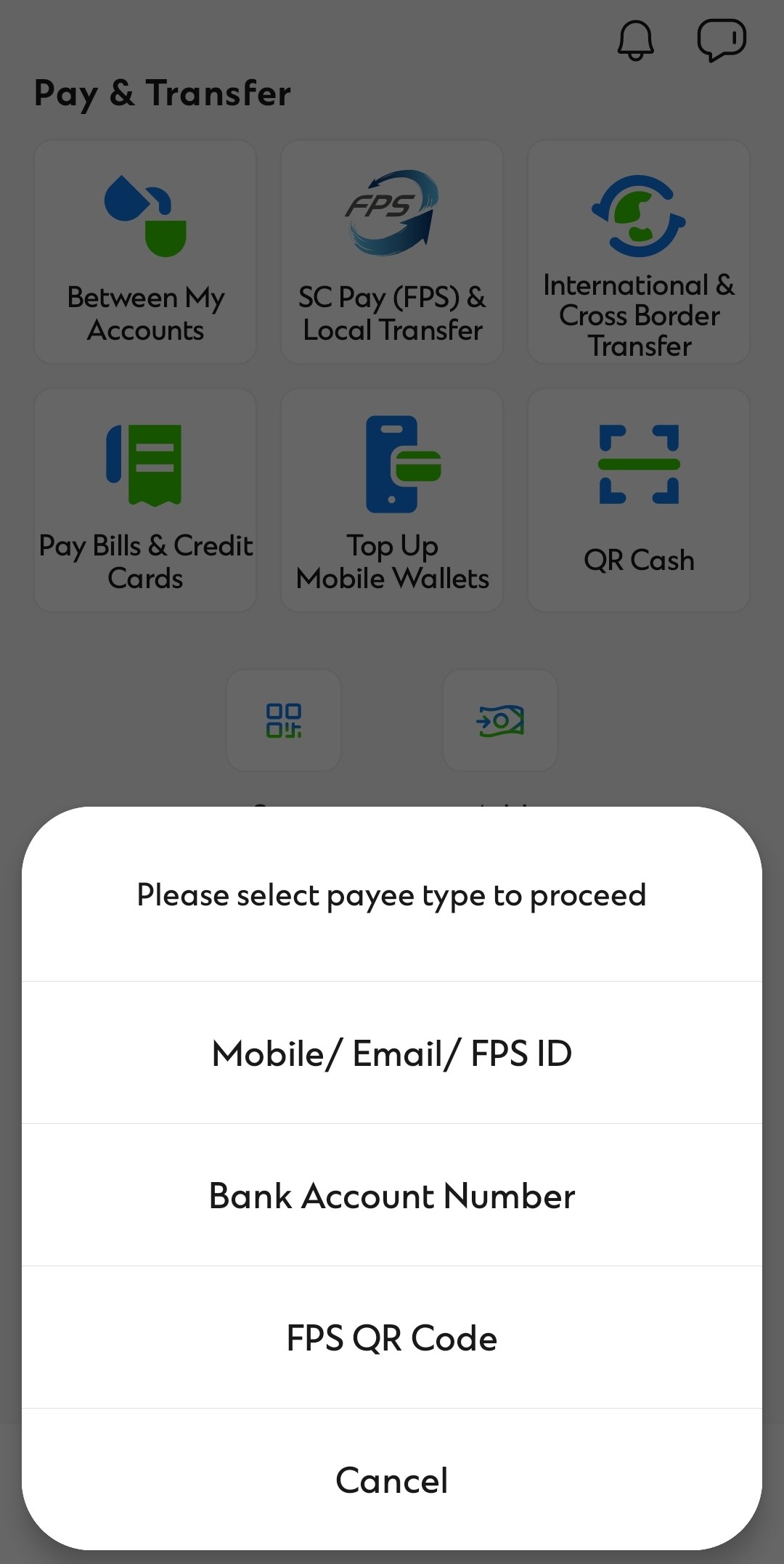Open Pay Bills & Credit Cards
Viewport: 784px width, 1564px height.
point(144,500)
